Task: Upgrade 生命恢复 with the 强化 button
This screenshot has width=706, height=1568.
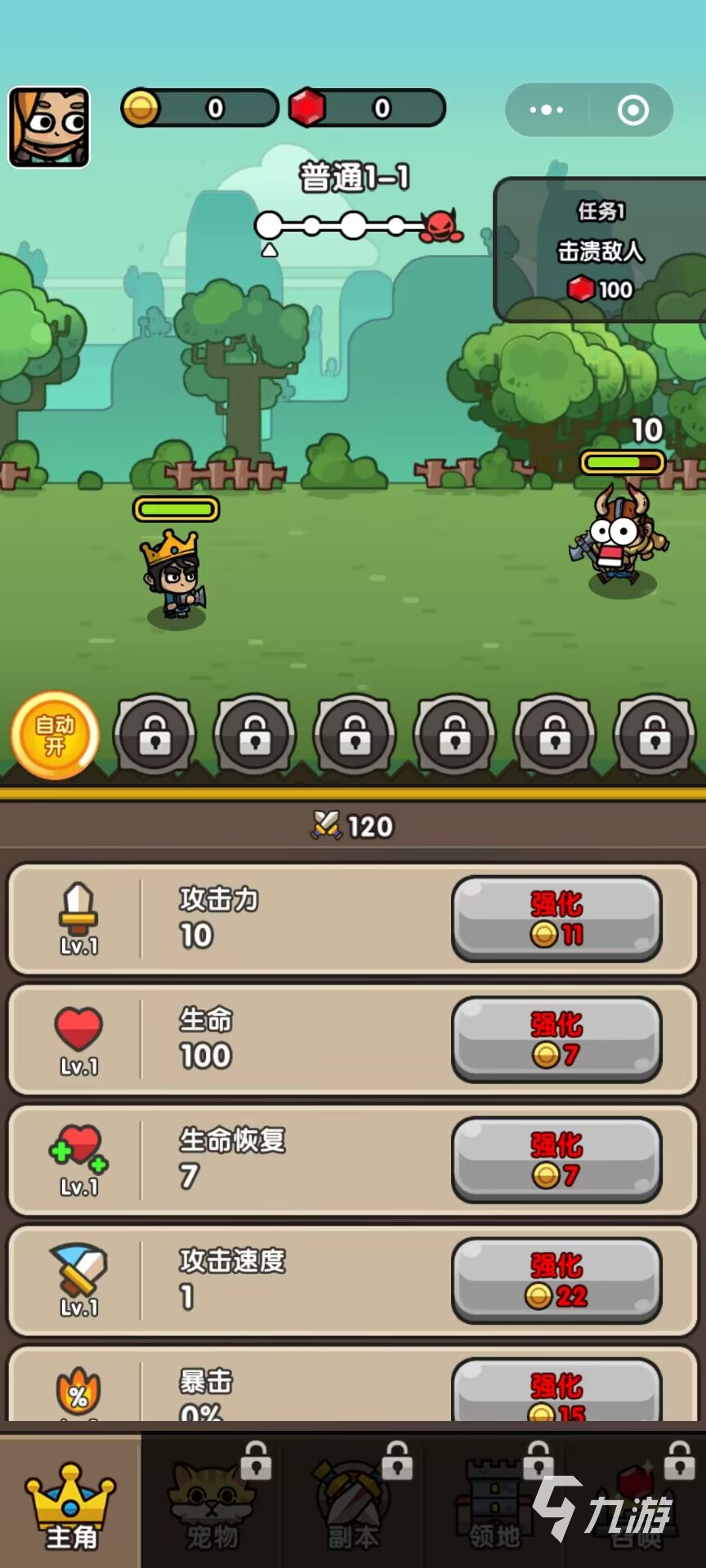Action: point(556,1160)
